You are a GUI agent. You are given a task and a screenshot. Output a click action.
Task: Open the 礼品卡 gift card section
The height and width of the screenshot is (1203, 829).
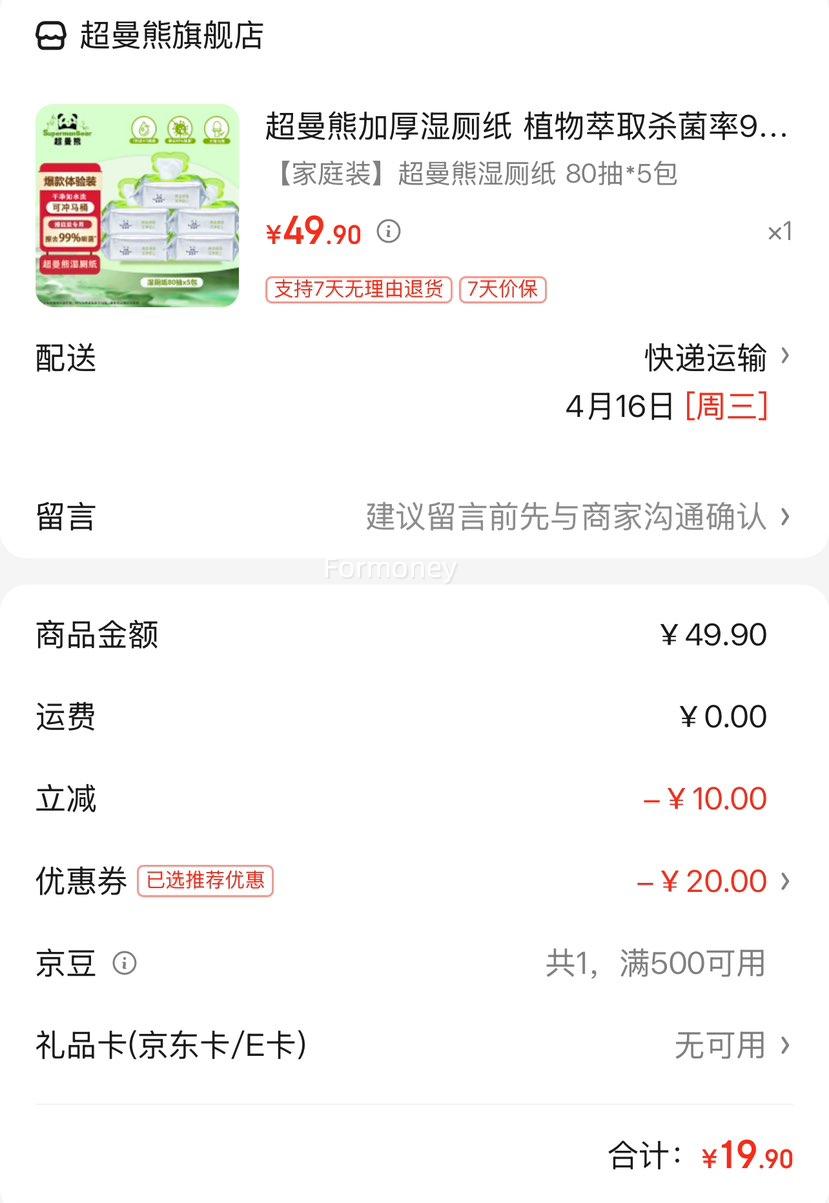click(x=727, y=1045)
